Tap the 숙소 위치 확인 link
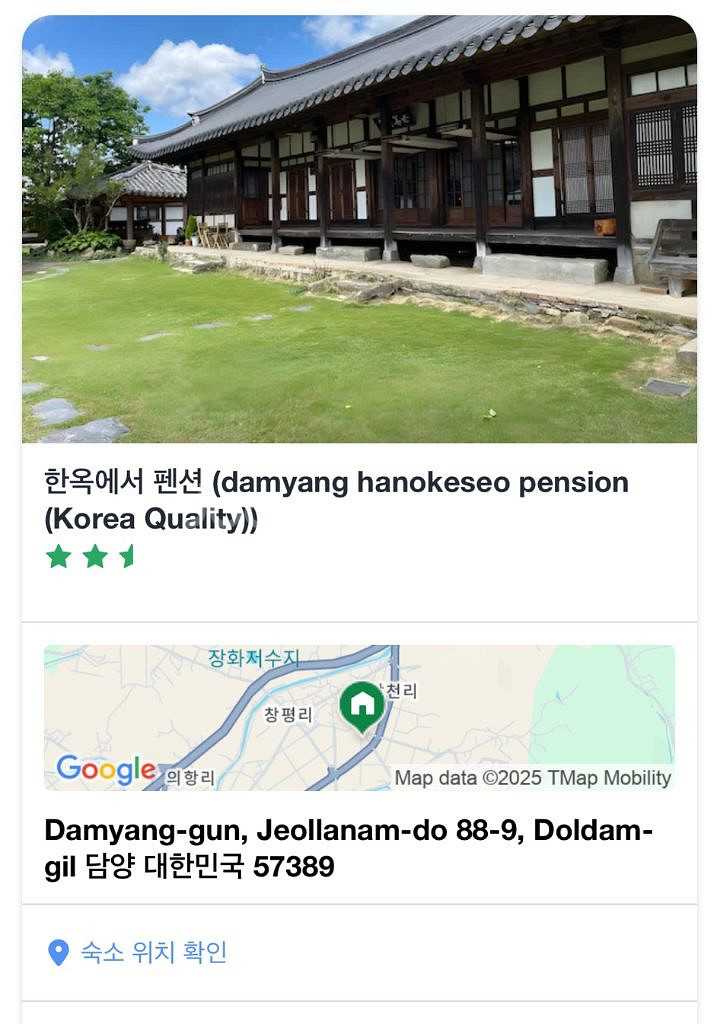717x1024 pixels. (x=153, y=952)
